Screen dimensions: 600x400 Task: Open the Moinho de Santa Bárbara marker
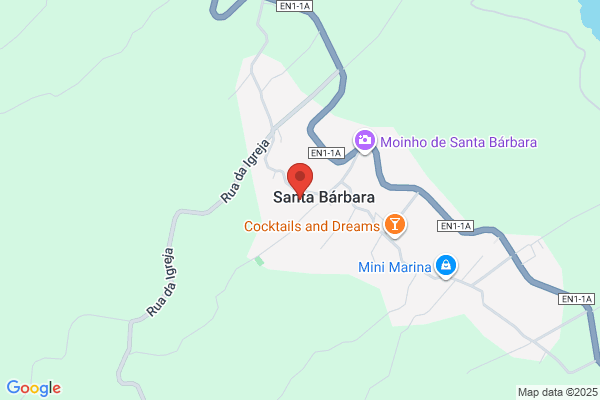(x=365, y=141)
